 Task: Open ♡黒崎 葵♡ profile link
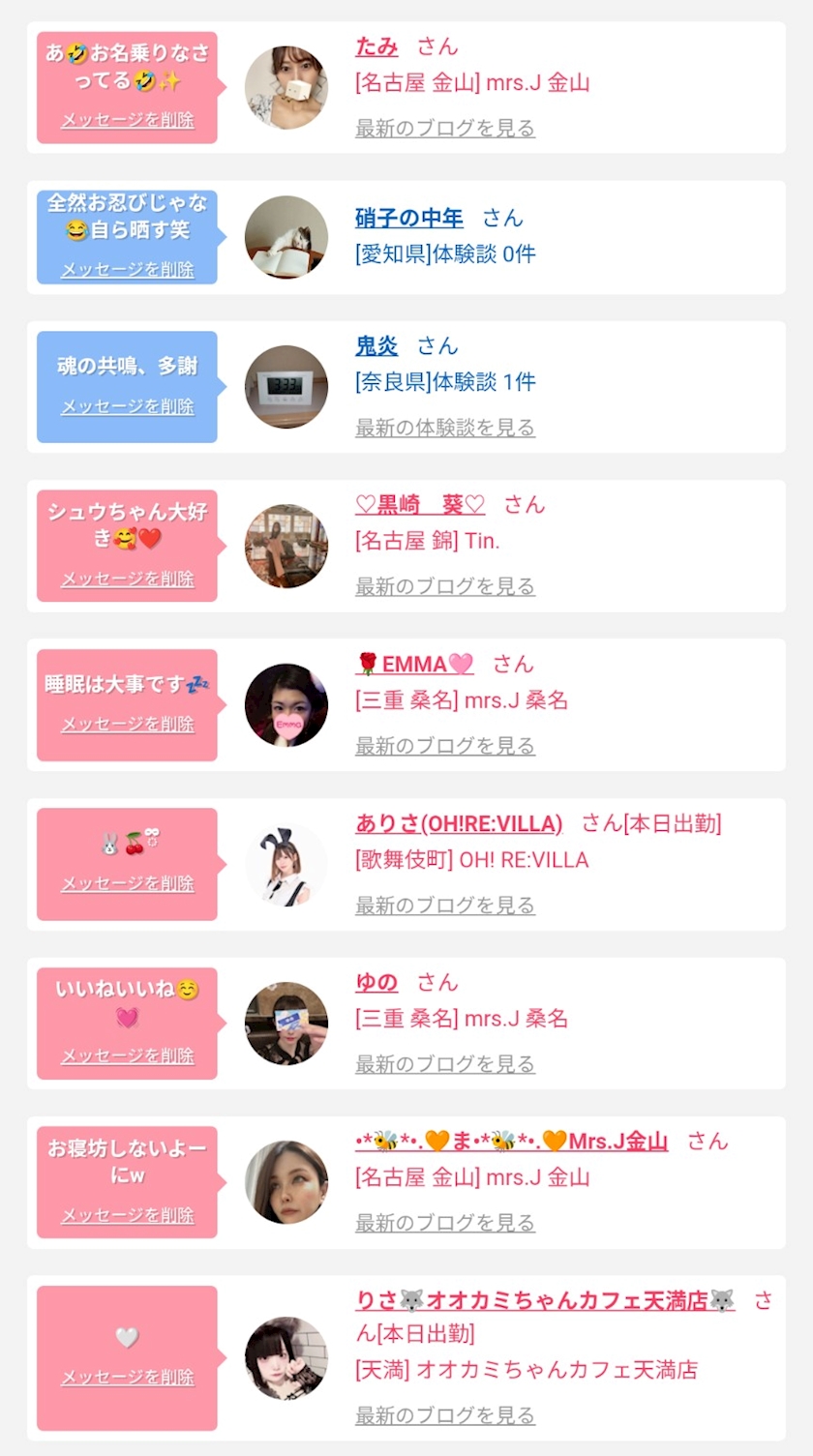click(420, 505)
